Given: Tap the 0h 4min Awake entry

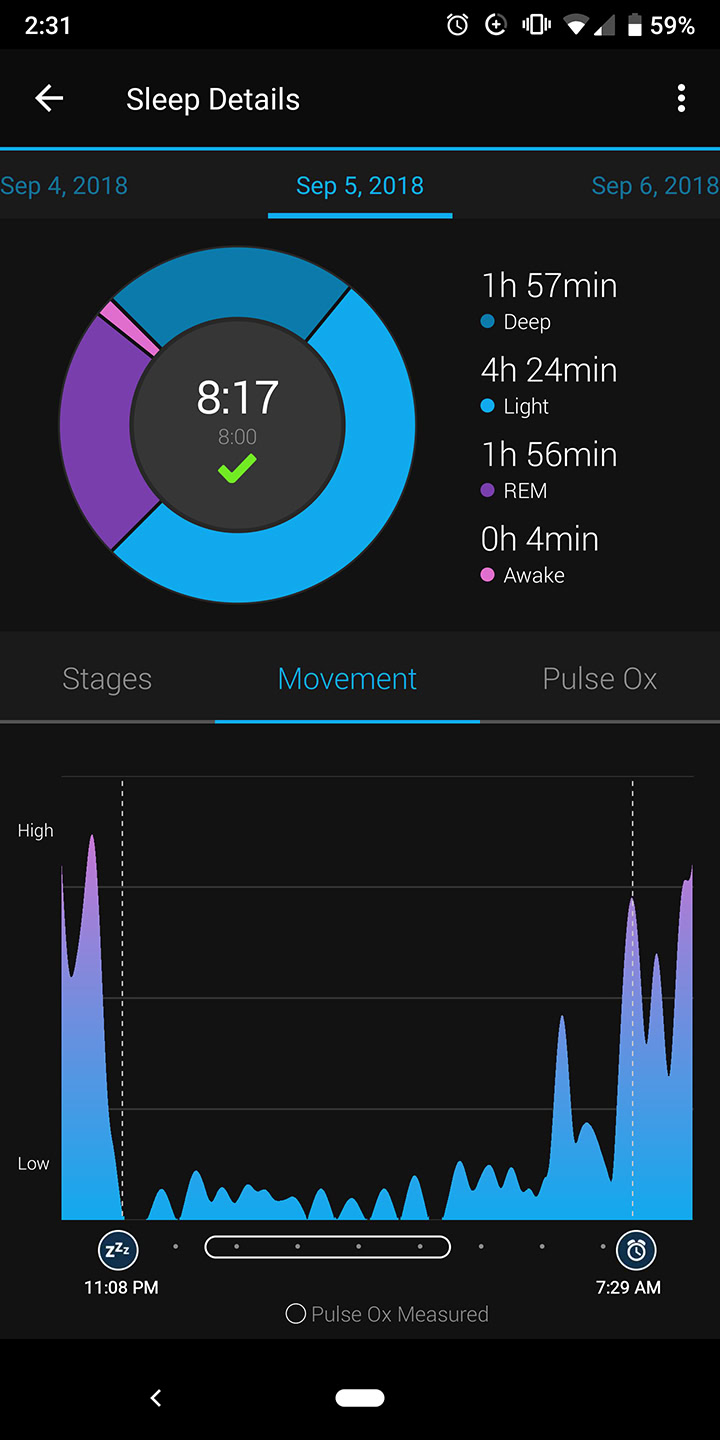Looking at the screenshot, I should pyautogui.click(x=538, y=538).
